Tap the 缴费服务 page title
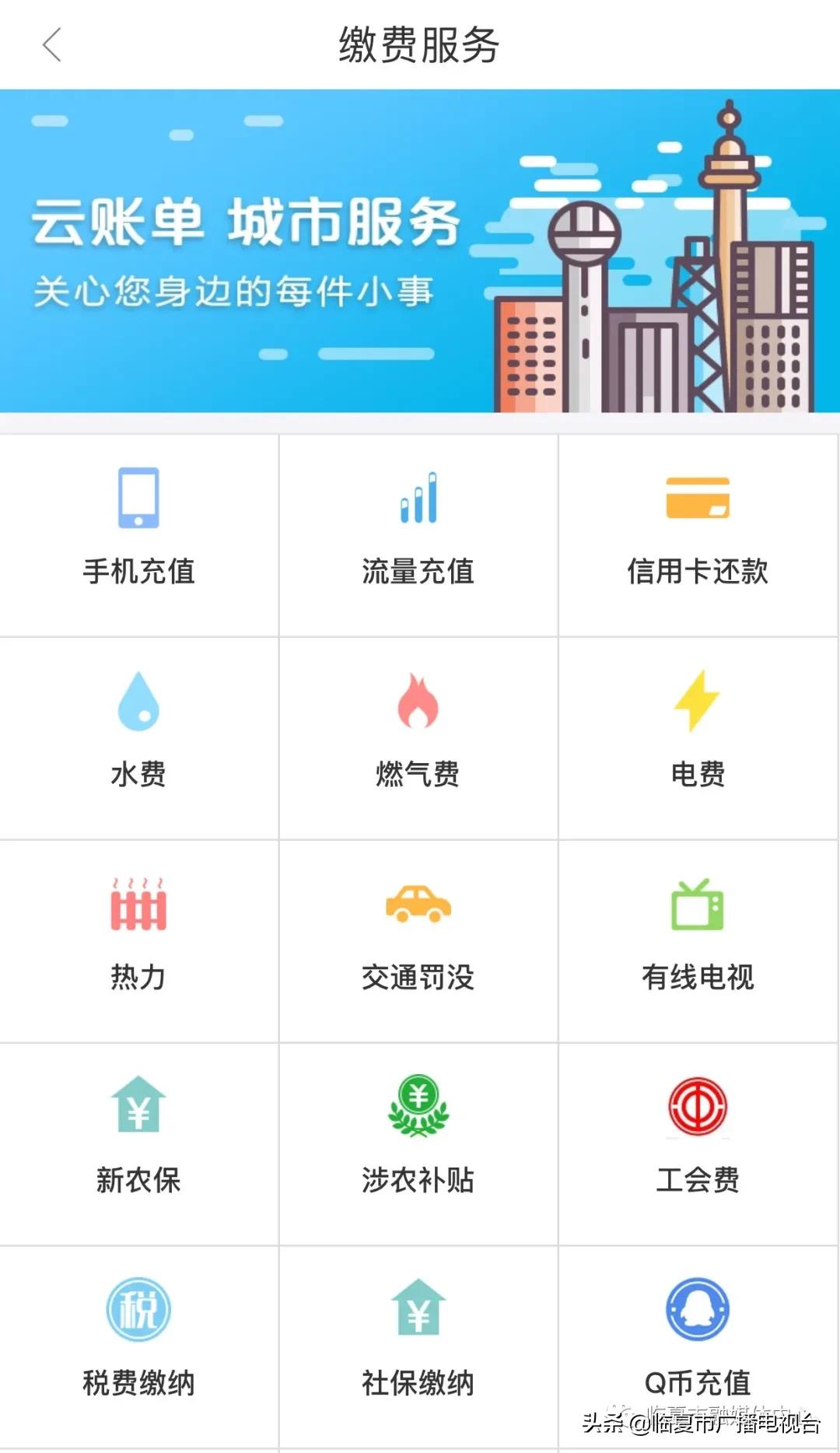Screen dimensions: 840x1453 click(x=420, y=44)
